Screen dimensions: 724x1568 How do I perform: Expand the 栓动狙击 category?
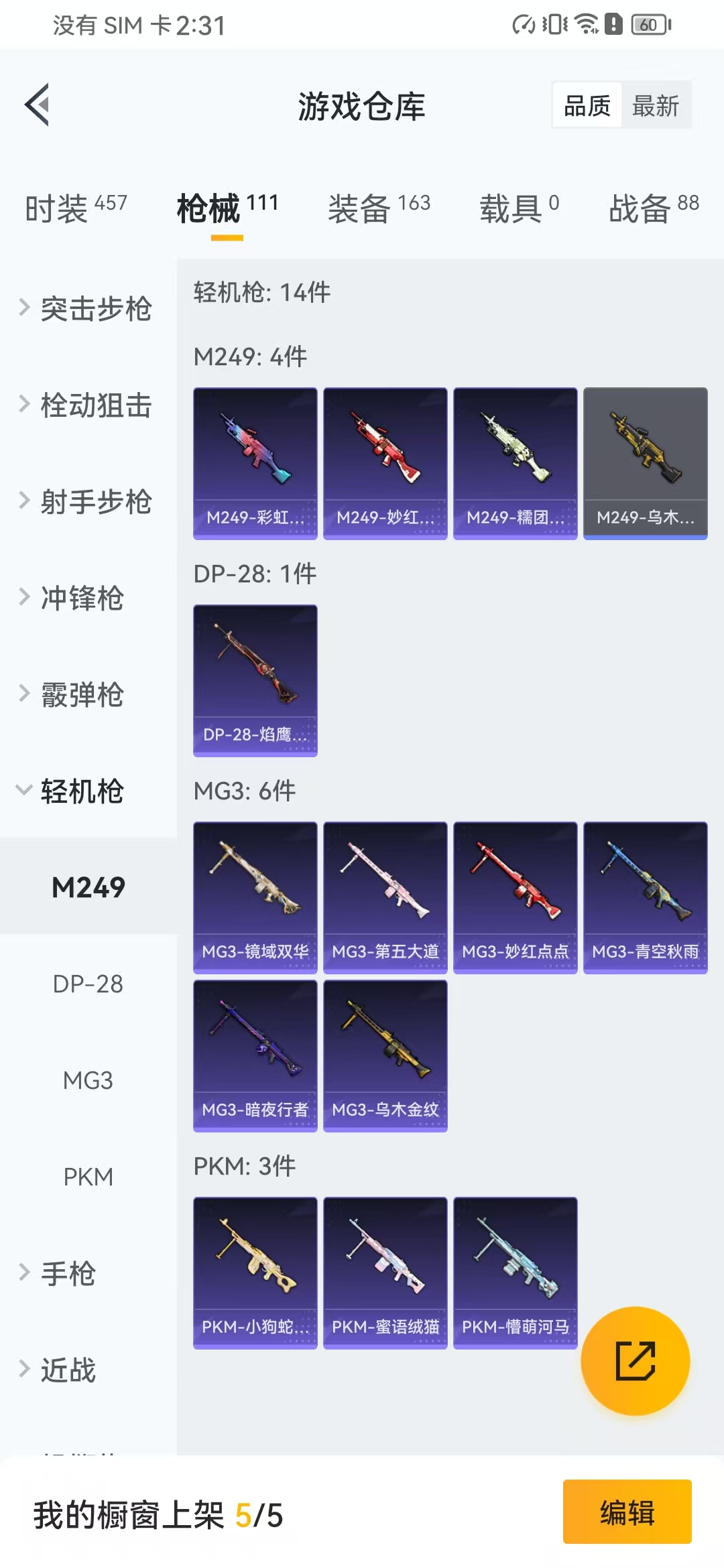coord(87,405)
